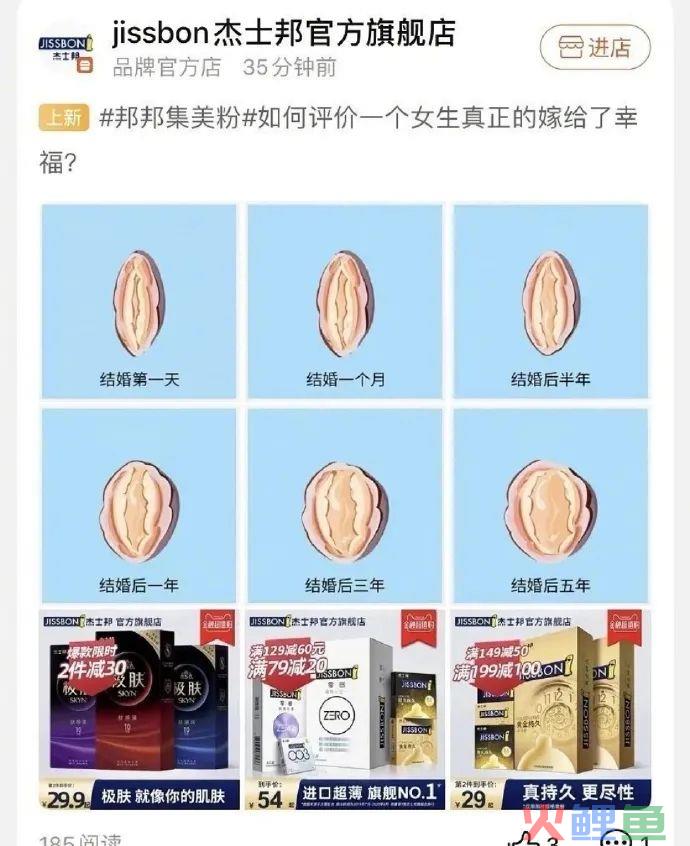This screenshot has height=846, width=690.
Task: Tap the 进店 button to enter store
Action: (595, 47)
